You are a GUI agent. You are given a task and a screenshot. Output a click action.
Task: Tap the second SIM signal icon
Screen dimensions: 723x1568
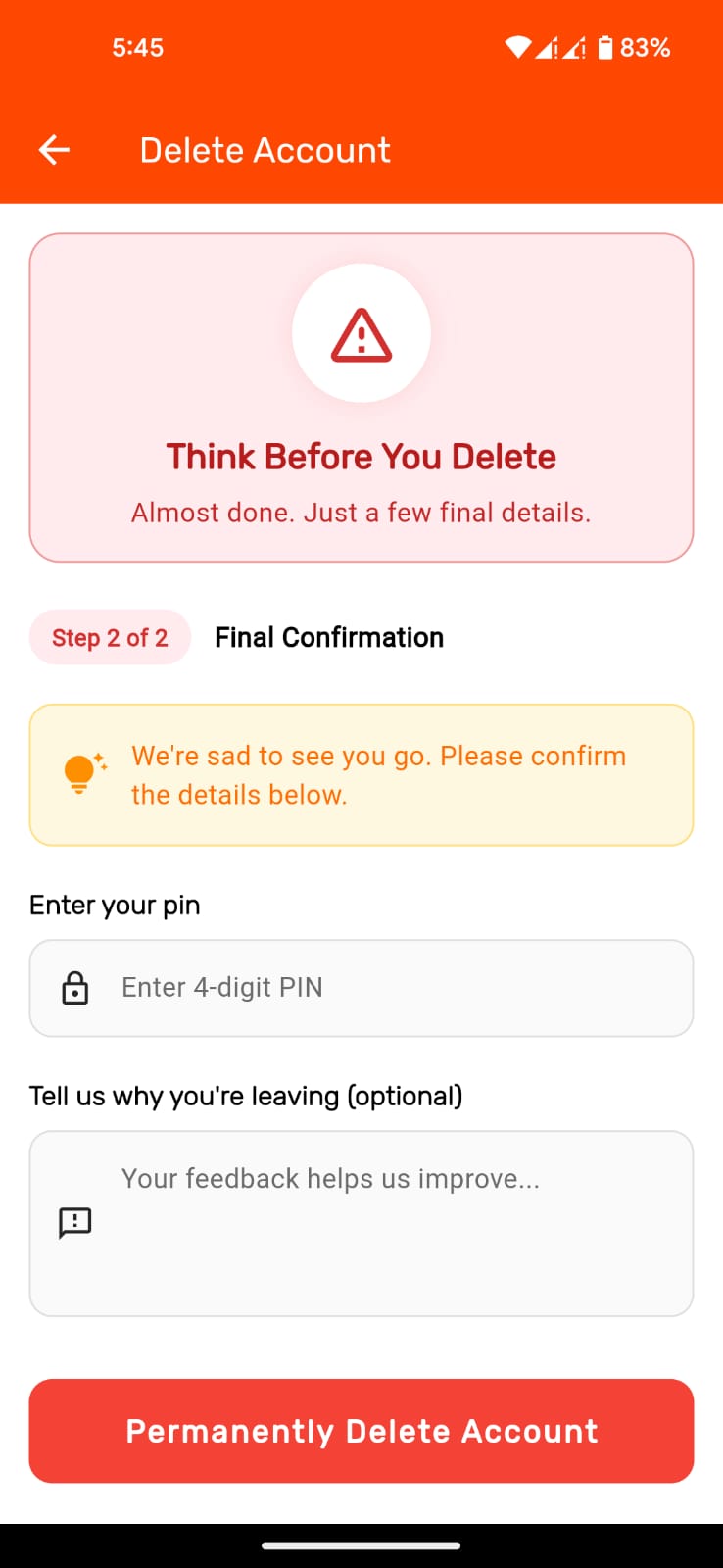pos(577,47)
